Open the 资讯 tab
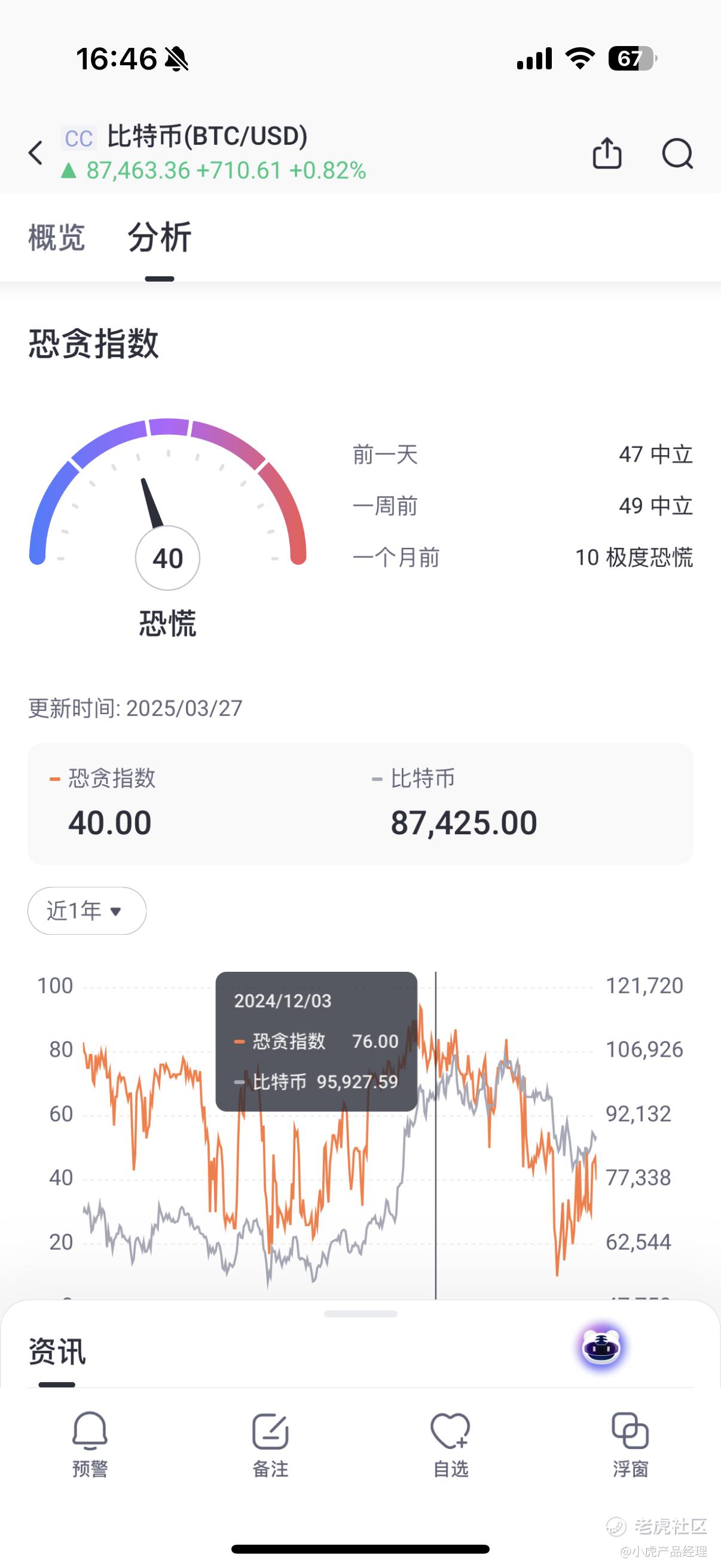The width and height of the screenshot is (721, 1568). click(57, 1352)
